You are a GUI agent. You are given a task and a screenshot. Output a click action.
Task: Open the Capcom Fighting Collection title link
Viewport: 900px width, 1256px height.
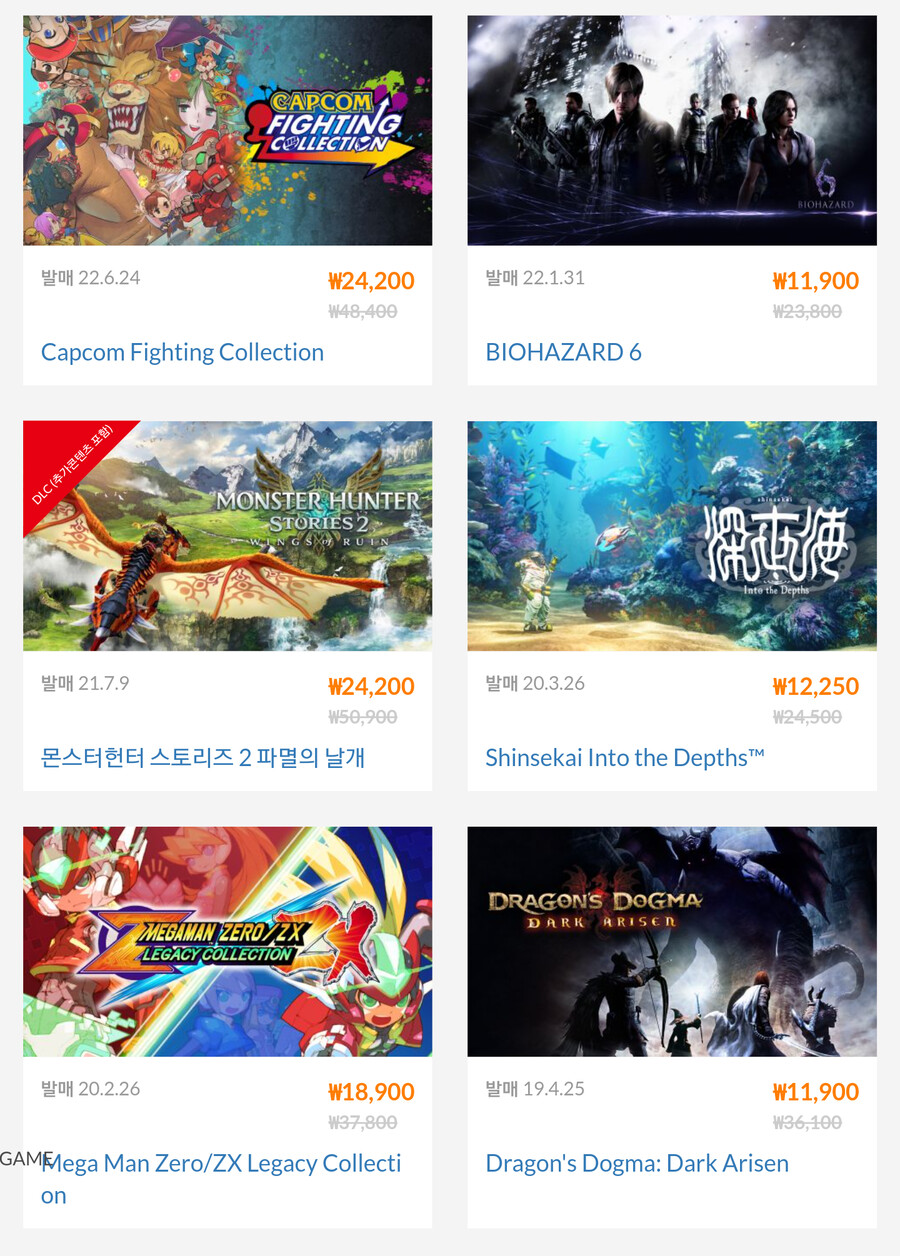(x=182, y=352)
